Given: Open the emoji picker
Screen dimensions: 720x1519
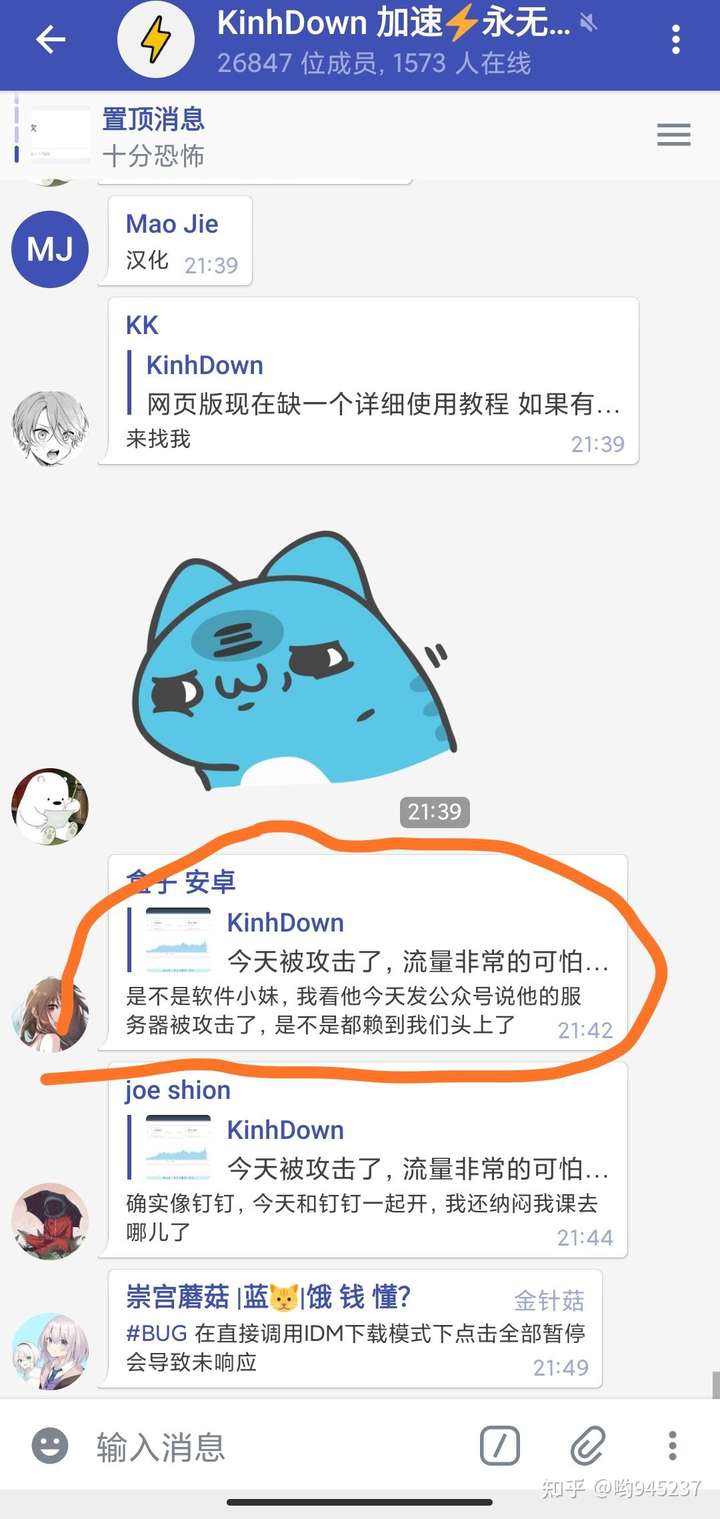Looking at the screenshot, I should tap(50, 1445).
